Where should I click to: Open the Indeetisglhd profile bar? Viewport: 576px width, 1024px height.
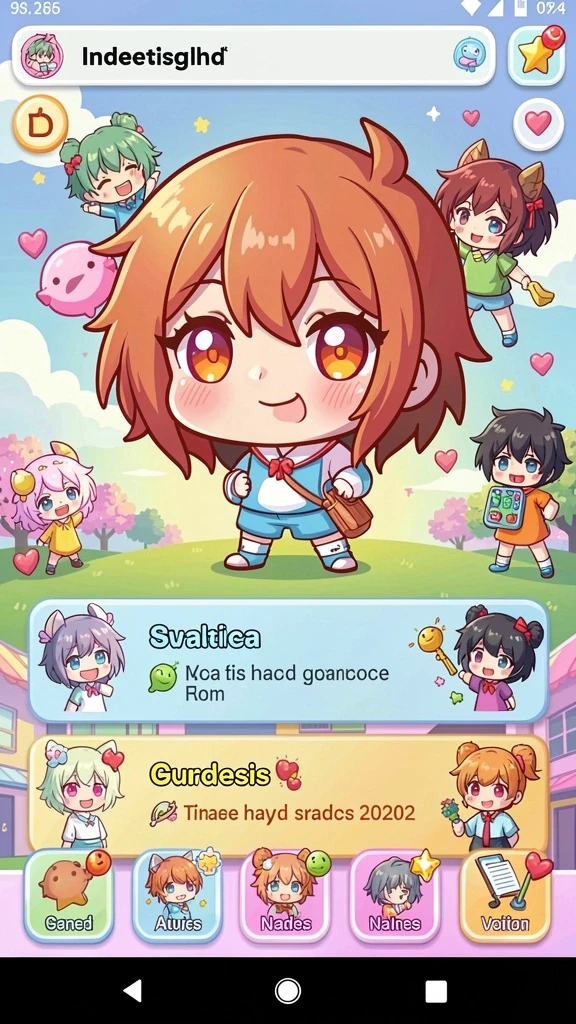(253, 56)
